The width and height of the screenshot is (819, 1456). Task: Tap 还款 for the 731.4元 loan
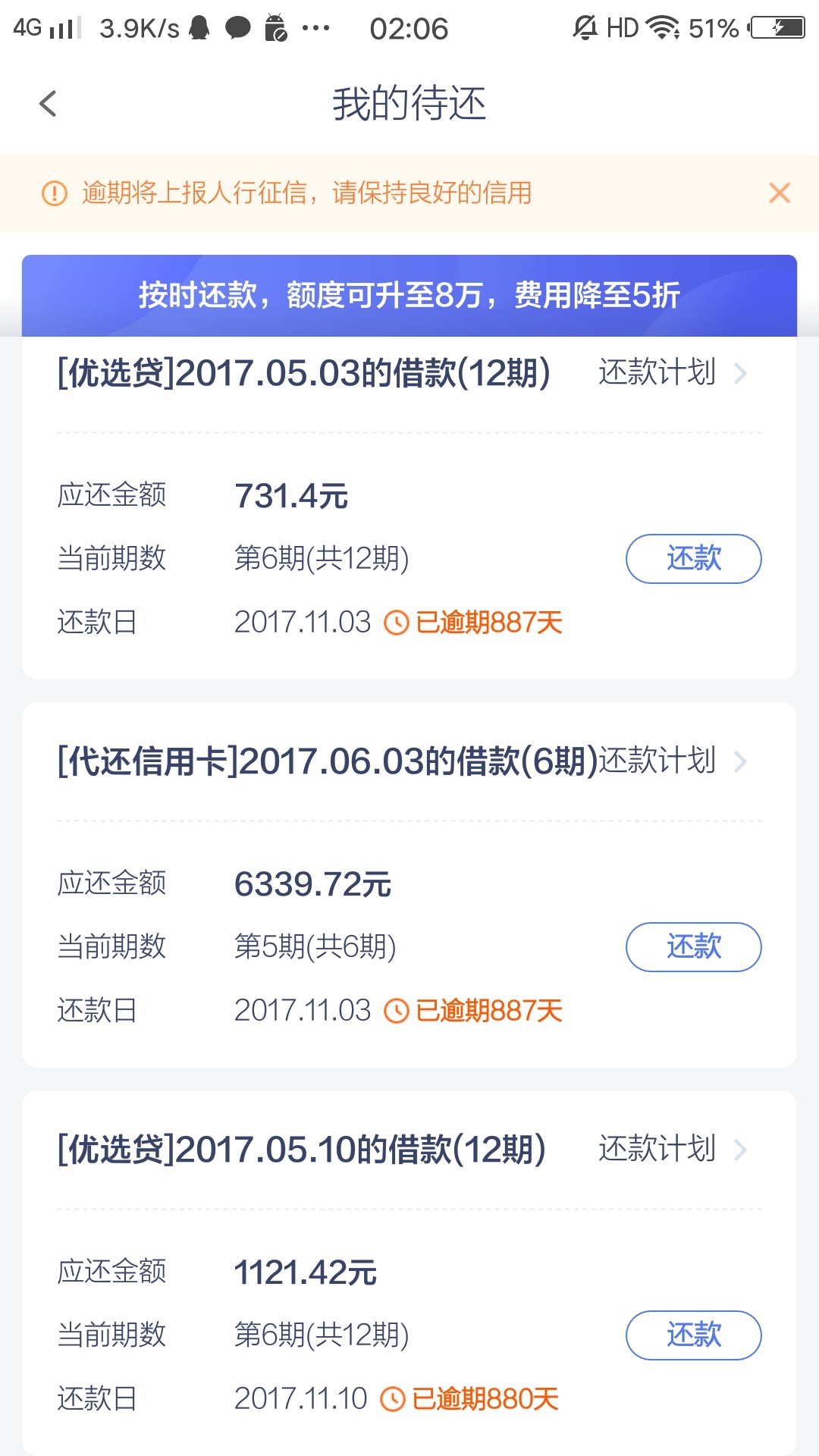pos(693,559)
